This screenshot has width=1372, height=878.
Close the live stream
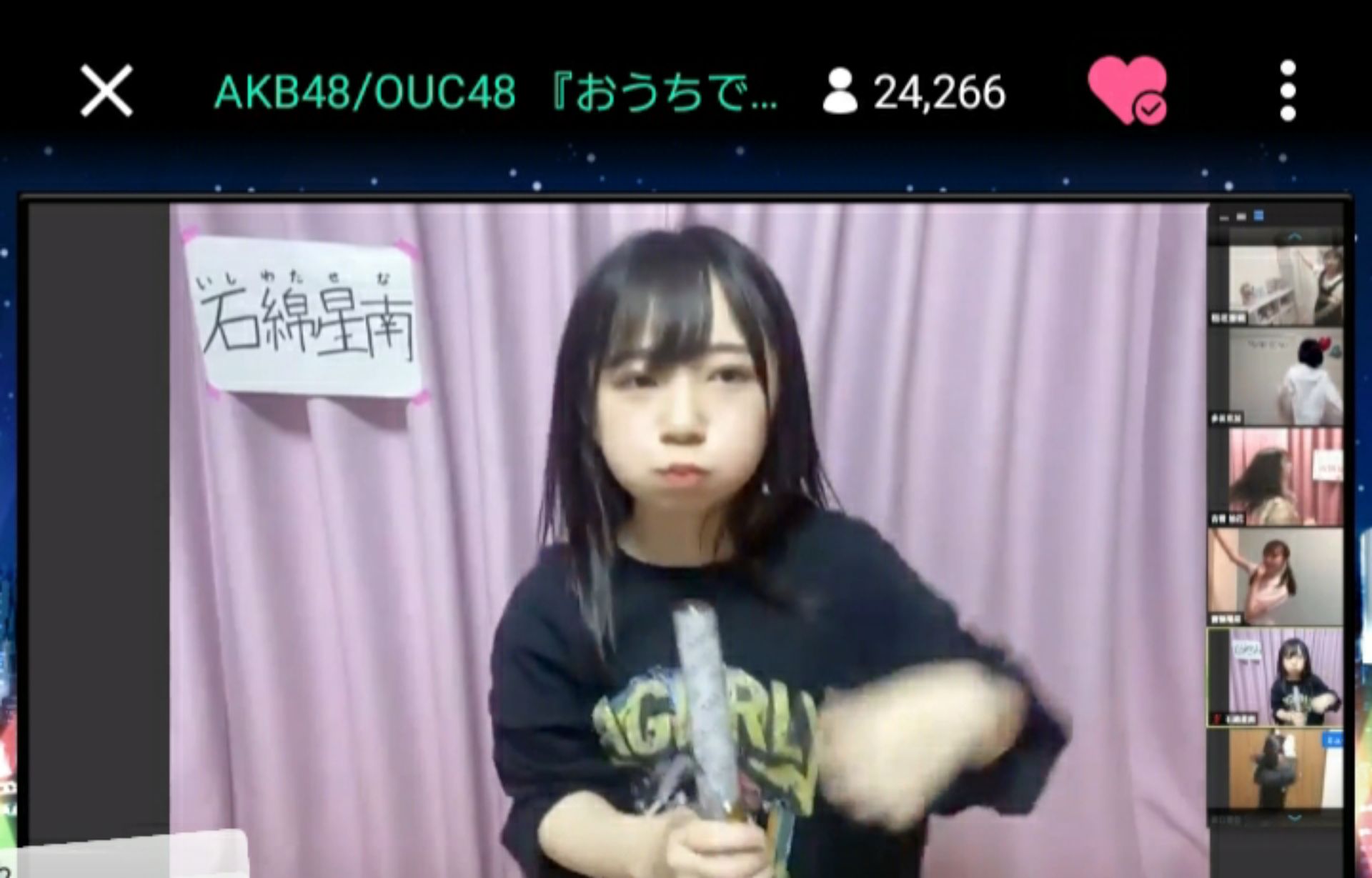pos(106,91)
